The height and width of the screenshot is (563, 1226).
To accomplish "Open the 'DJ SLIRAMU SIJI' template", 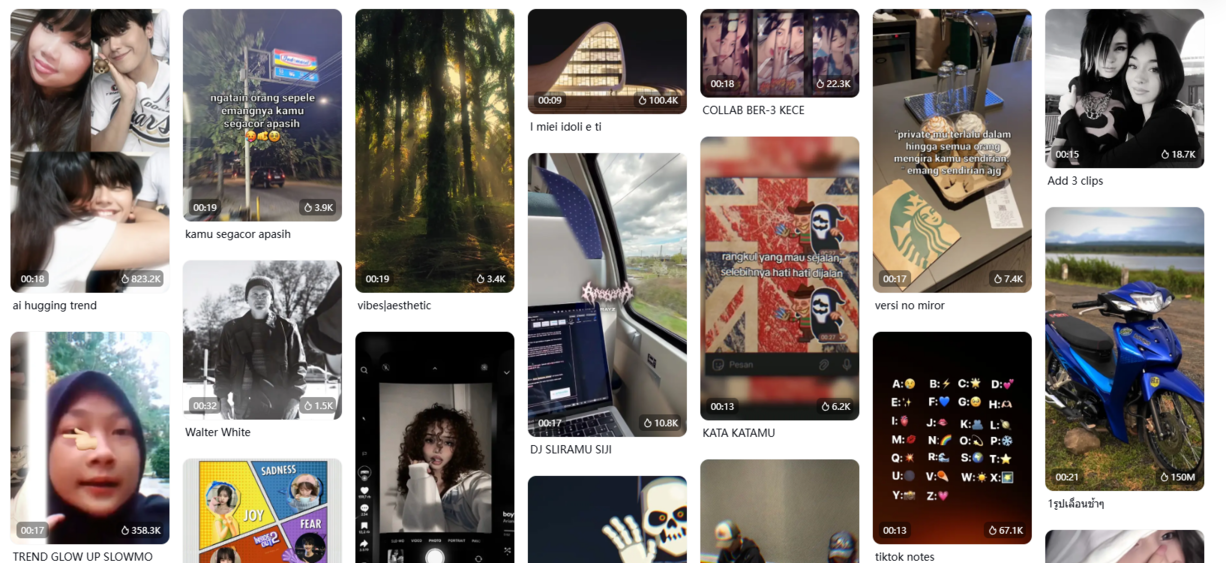I will coord(607,295).
